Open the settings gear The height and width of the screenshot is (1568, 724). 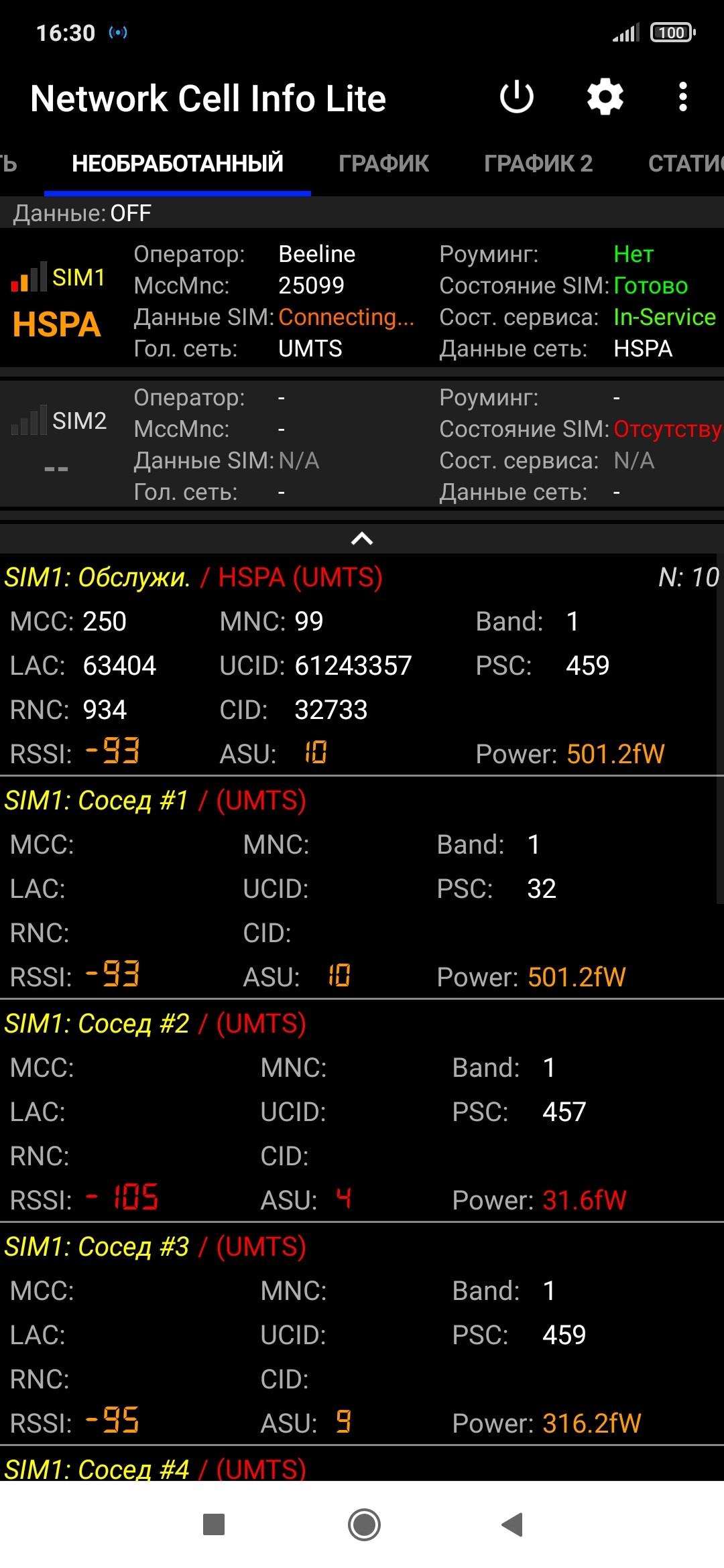click(x=605, y=98)
